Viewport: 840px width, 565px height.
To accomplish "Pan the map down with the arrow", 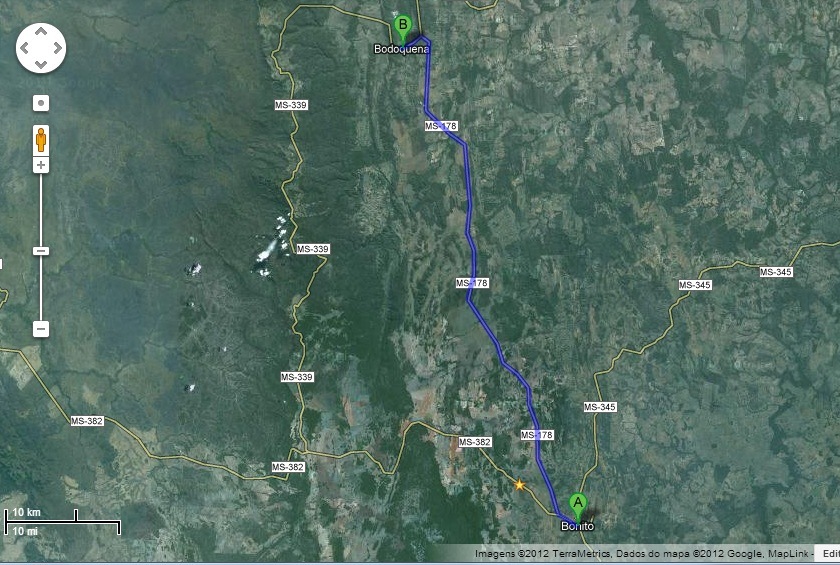I will pos(41,64).
